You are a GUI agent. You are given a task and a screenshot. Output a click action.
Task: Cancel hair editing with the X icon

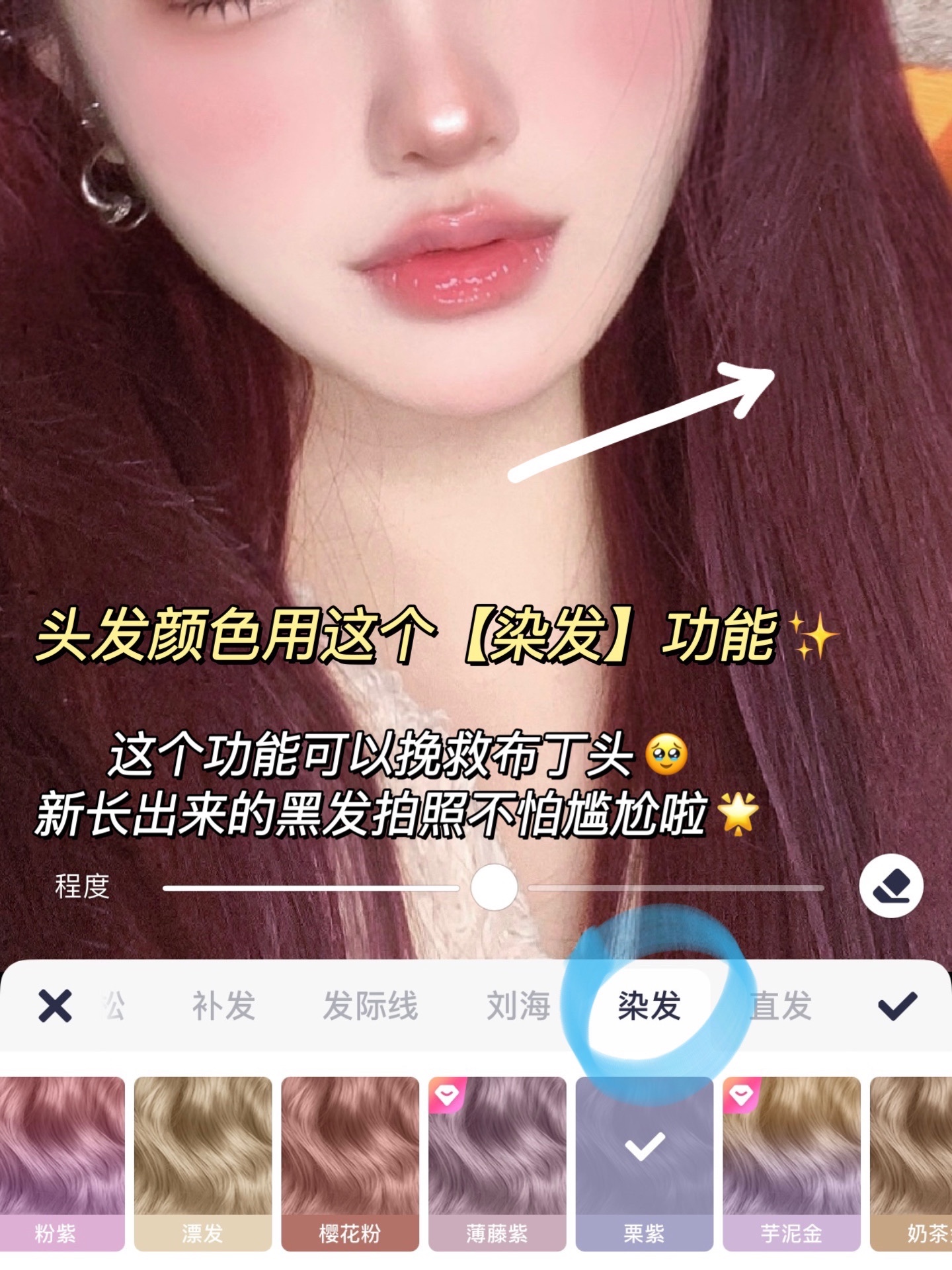pos(55,1006)
